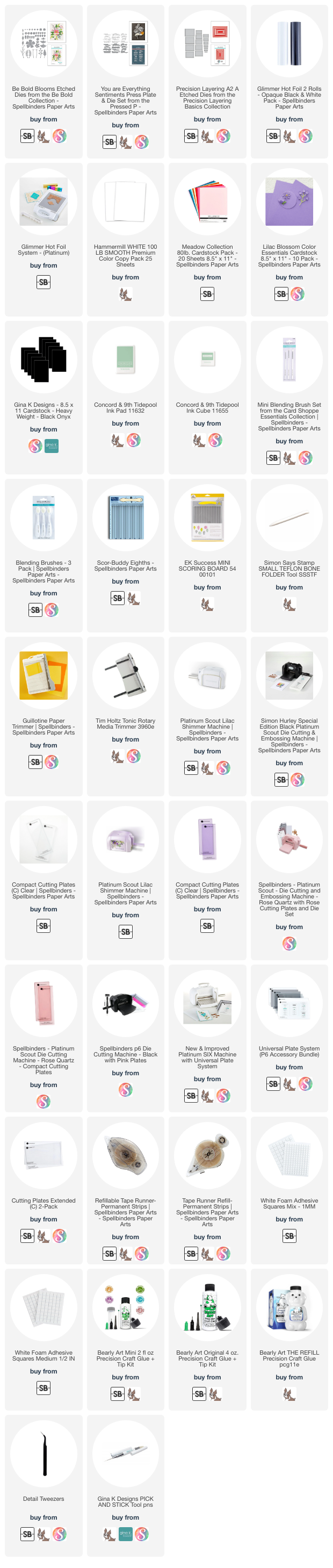Open the Tim Holtz Tonic Rotary Media Trimmer
Screen dimensions: 333x1568
(125, 675)
